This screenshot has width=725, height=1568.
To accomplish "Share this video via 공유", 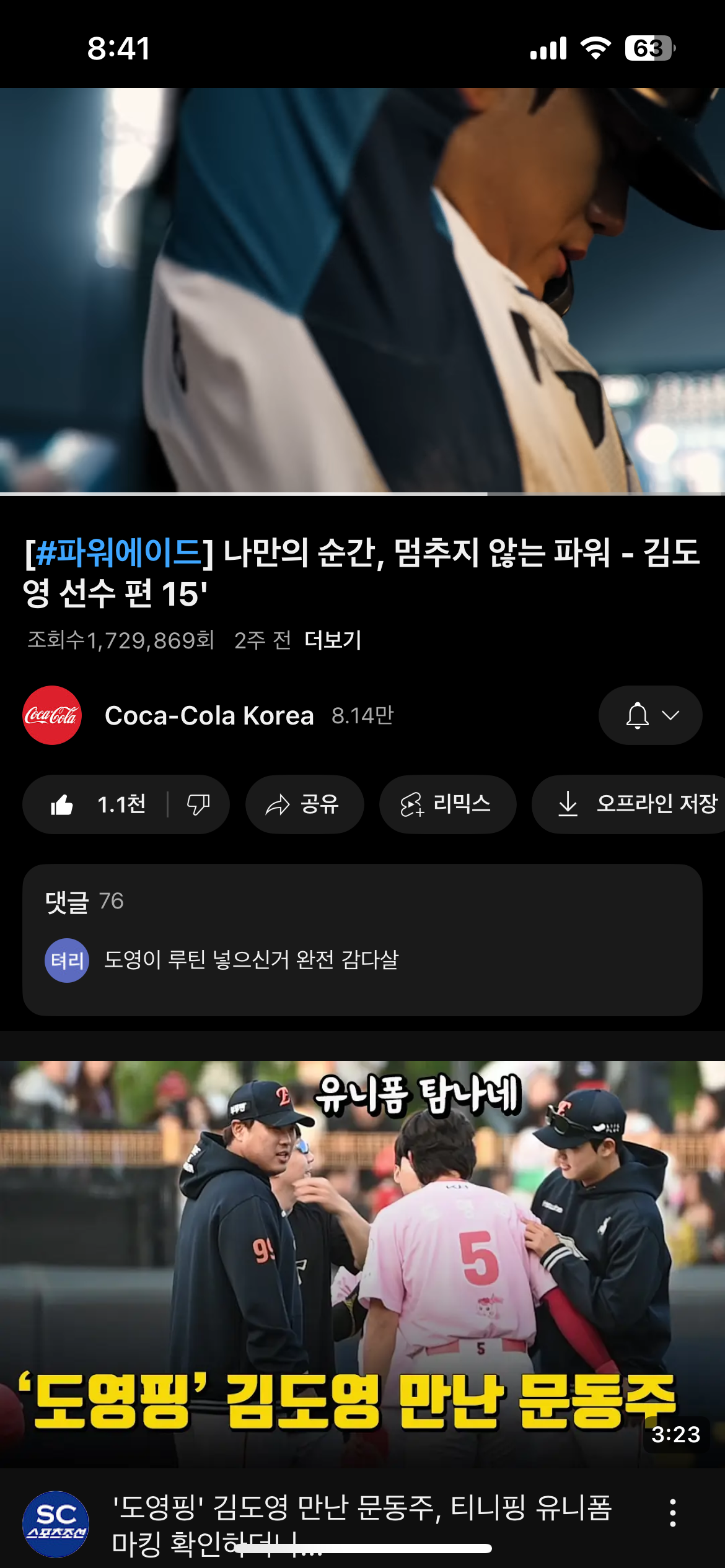I will pos(304,804).
